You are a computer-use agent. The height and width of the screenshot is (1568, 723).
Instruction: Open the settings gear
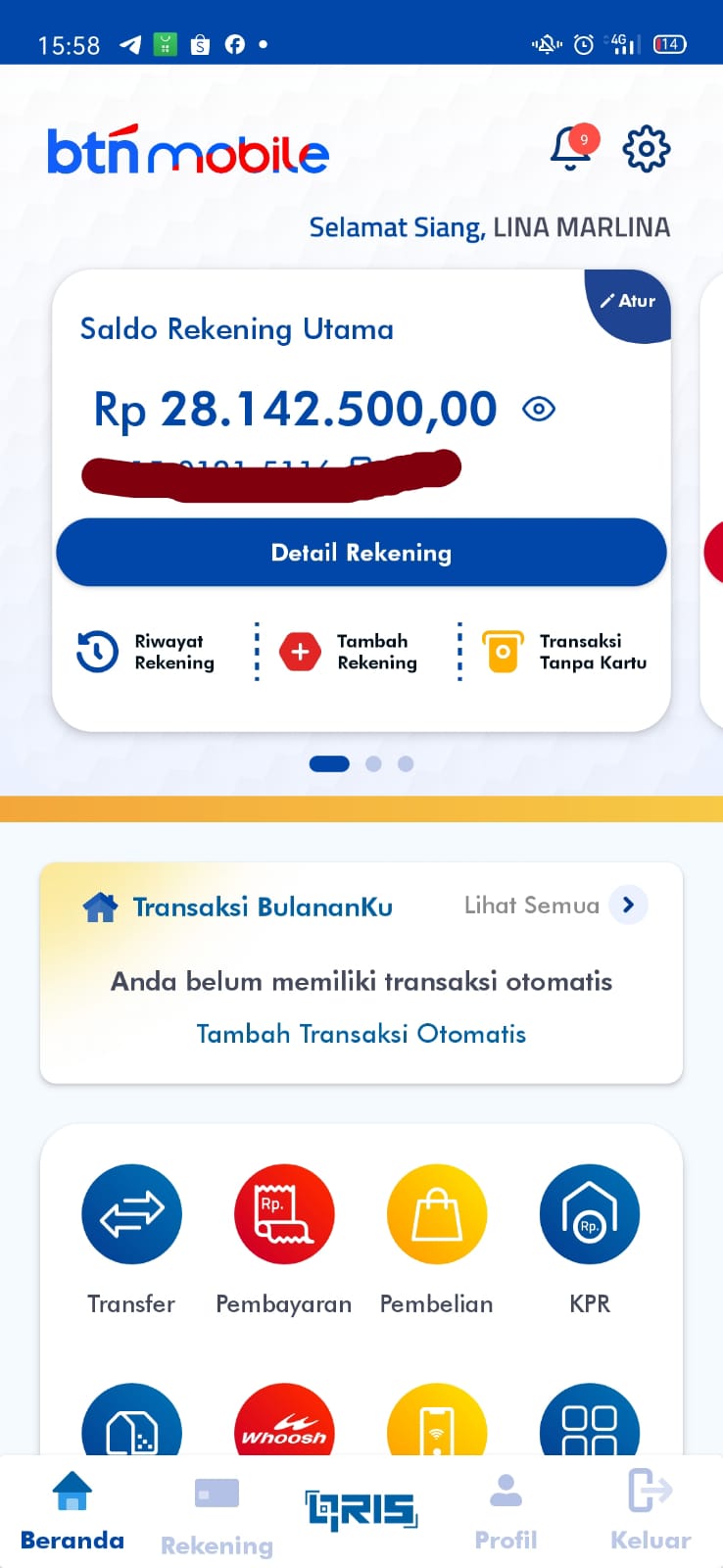(647, 149)
